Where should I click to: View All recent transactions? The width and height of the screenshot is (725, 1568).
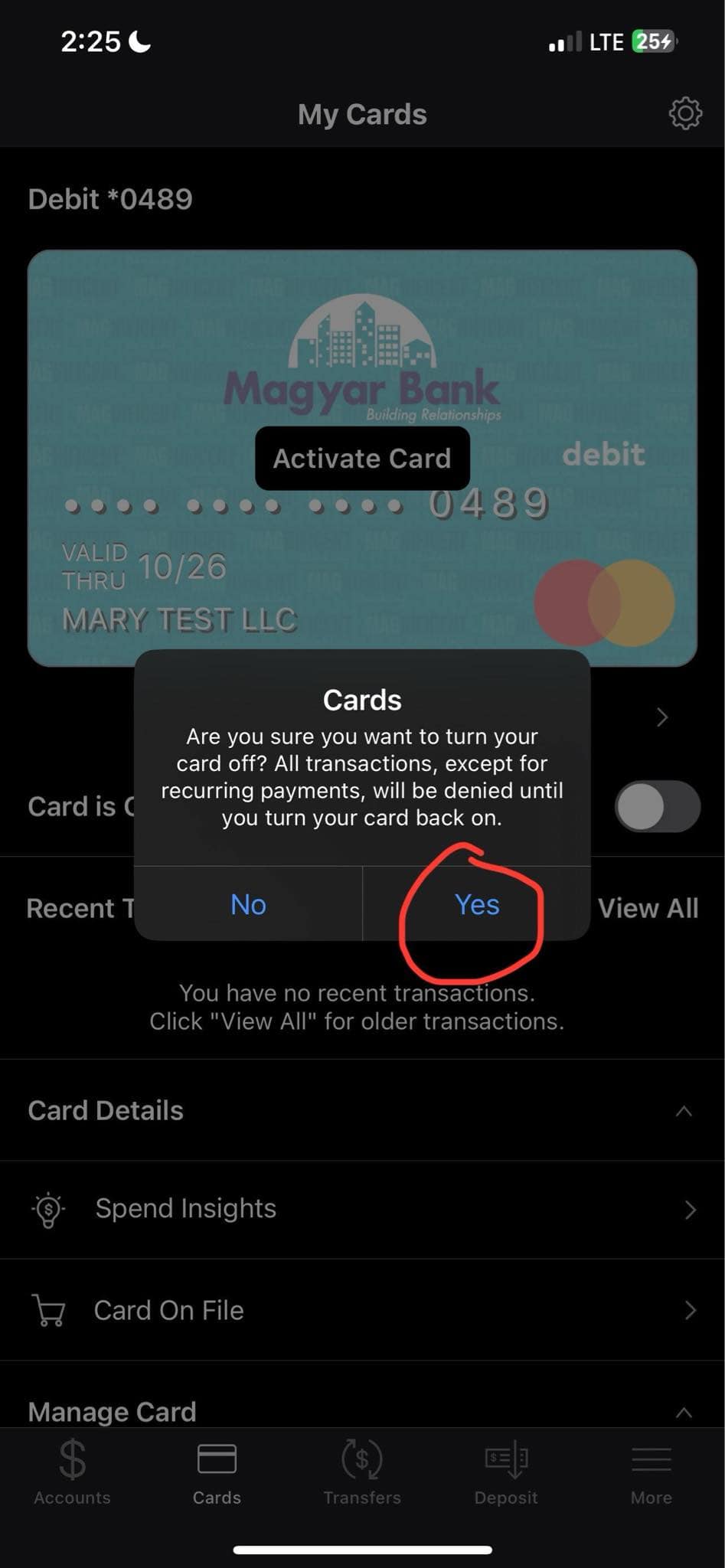647,909
